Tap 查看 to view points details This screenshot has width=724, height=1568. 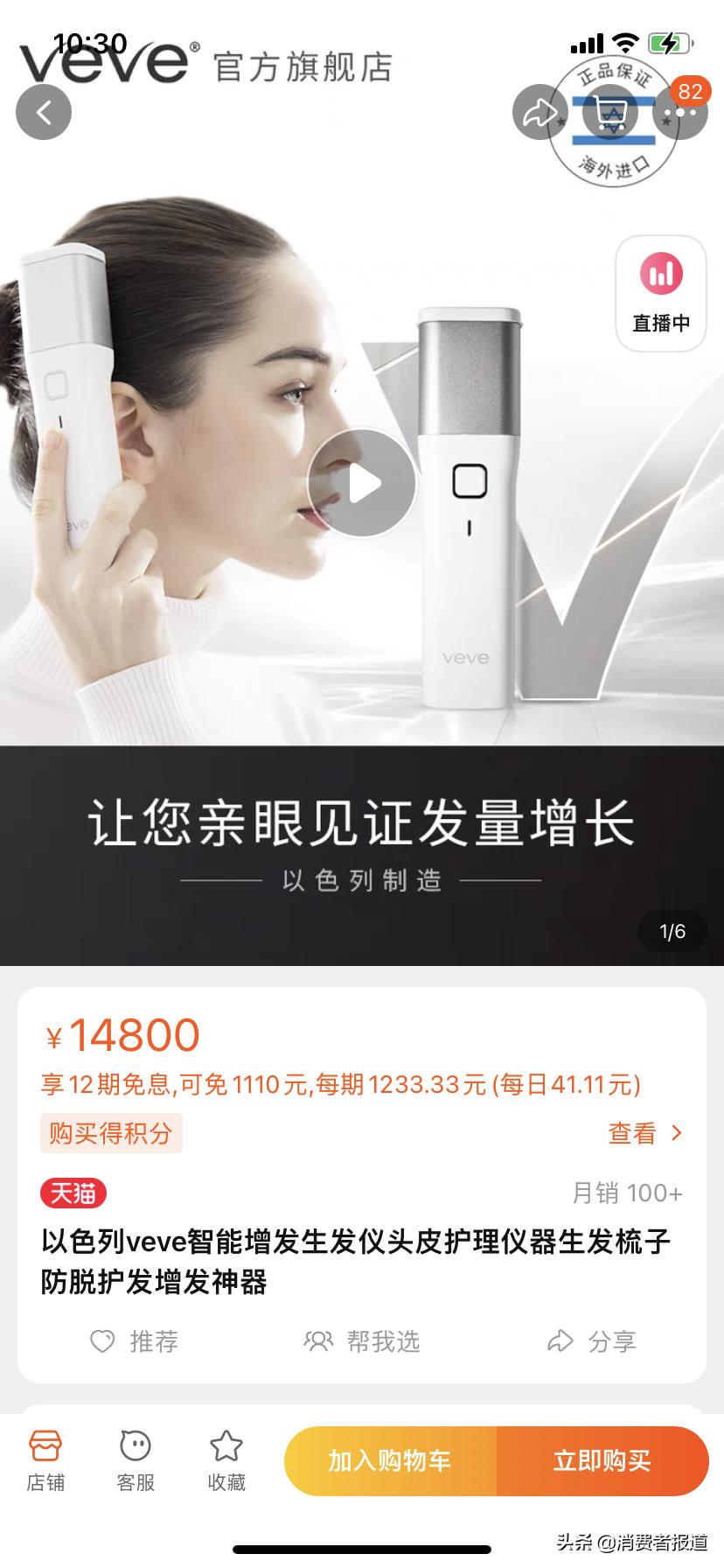click(644, 1133)
